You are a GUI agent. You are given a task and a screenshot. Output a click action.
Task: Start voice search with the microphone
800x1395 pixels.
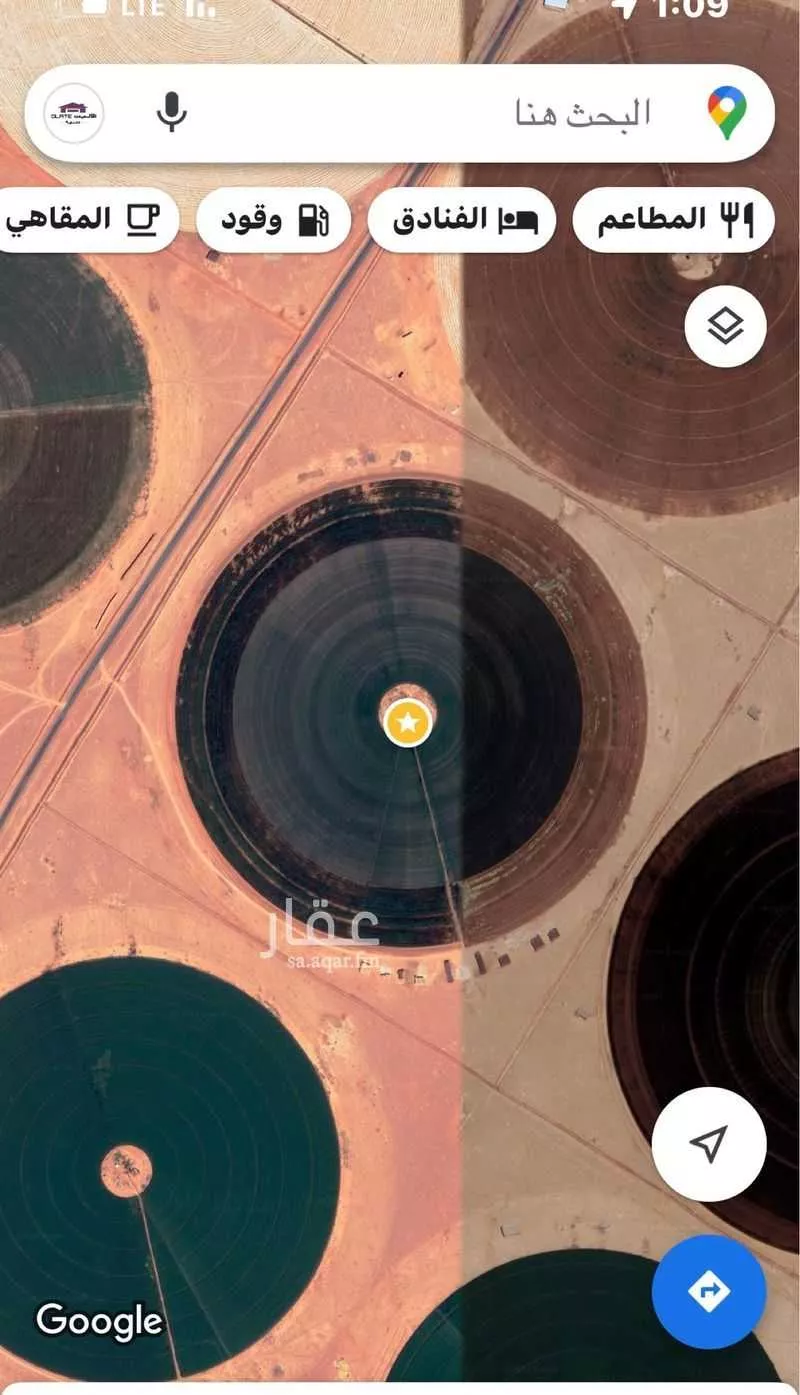pos(172,112)
